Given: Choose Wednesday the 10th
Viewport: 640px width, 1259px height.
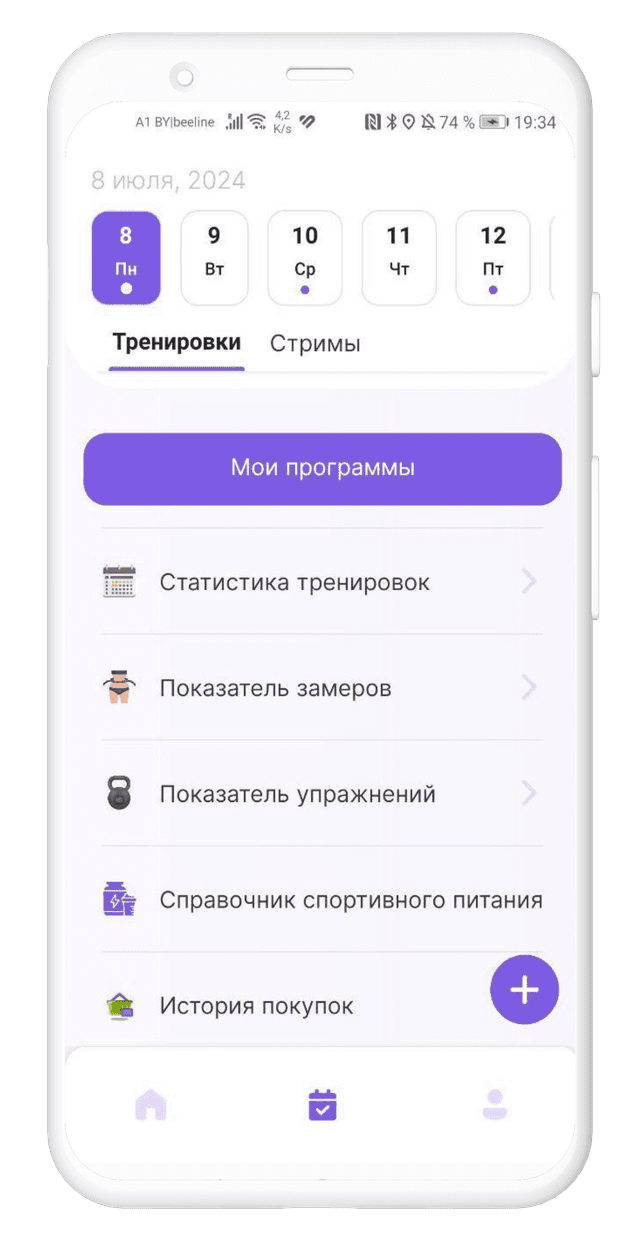Looking at the screenshot, I should coord(305,257).
